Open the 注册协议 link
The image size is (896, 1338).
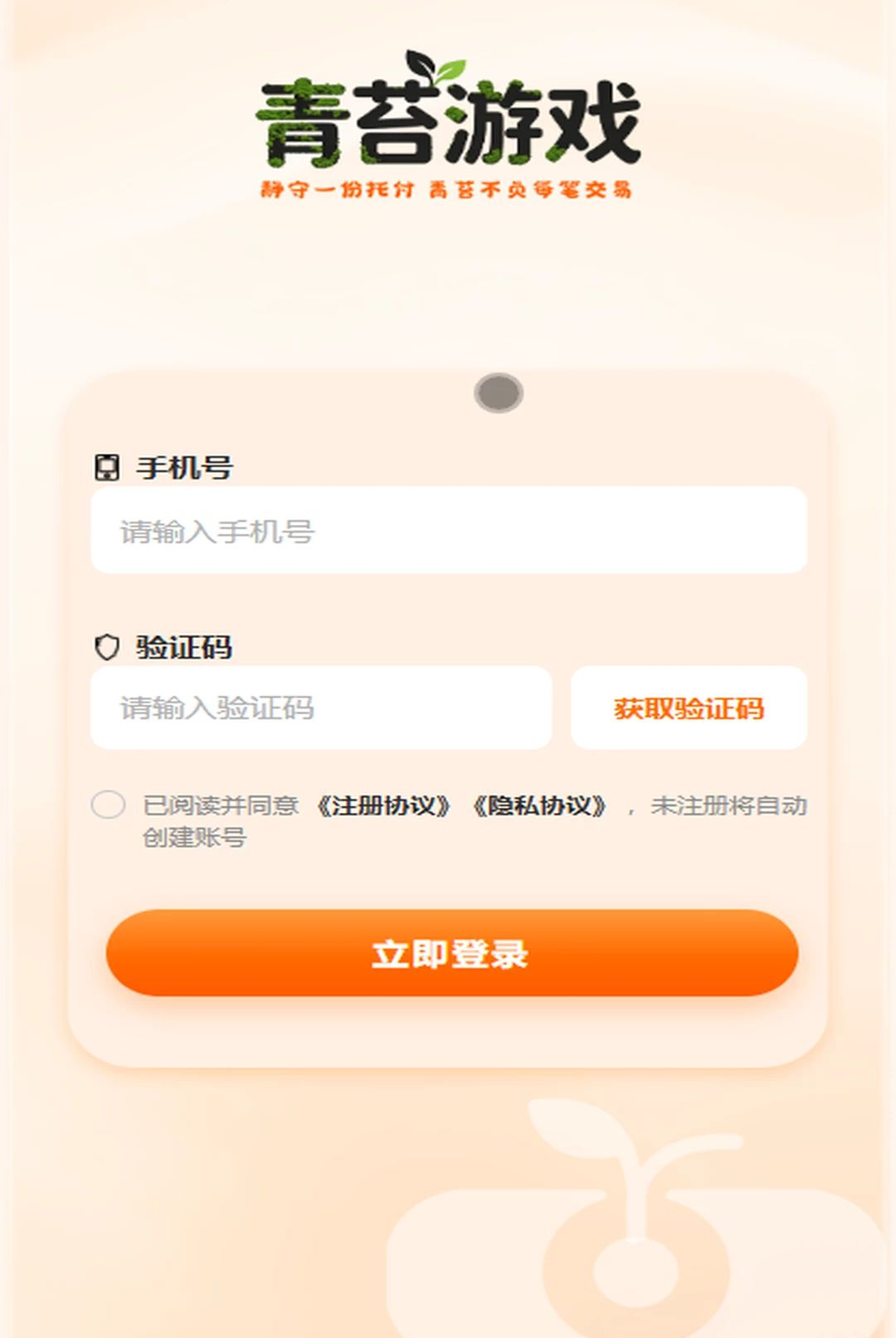point(383,805)
